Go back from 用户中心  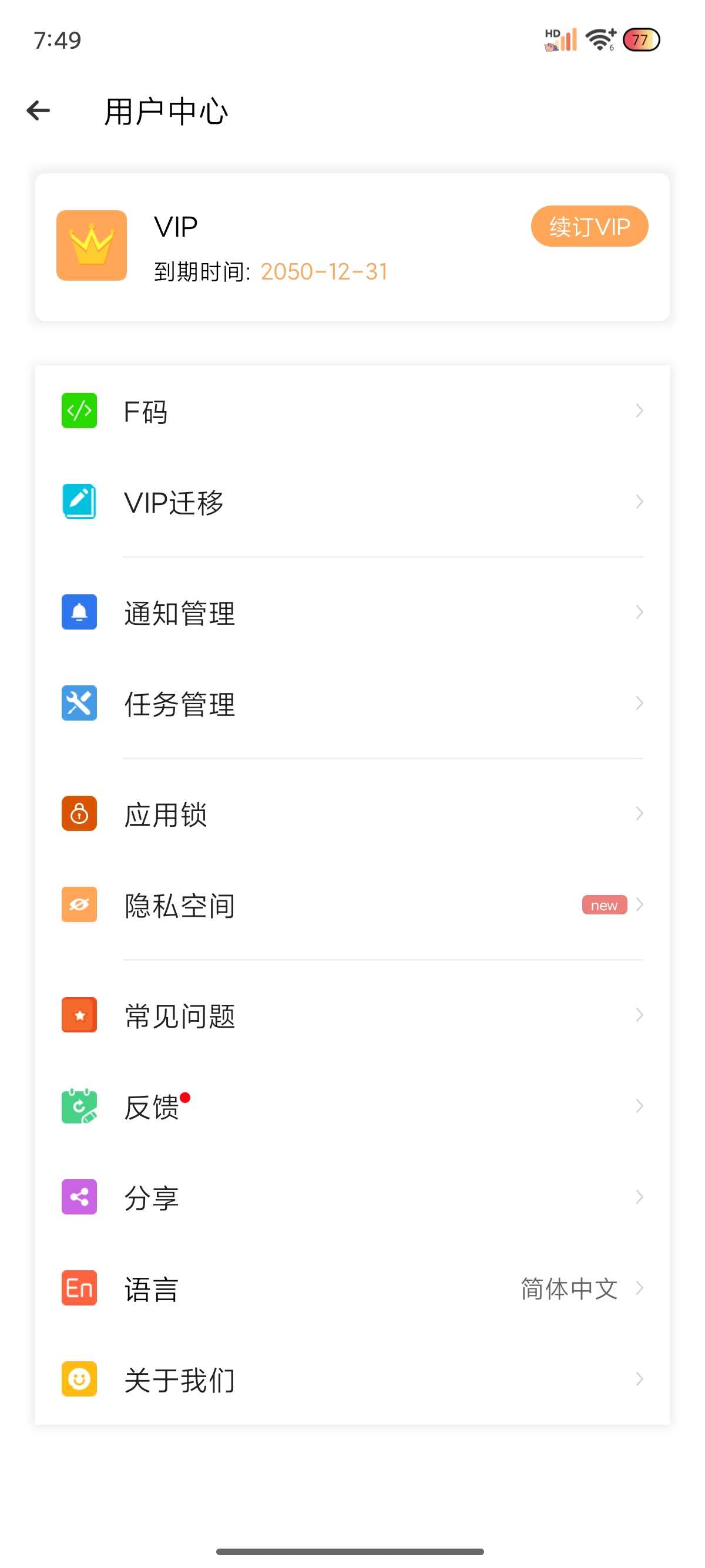[38, 111]
